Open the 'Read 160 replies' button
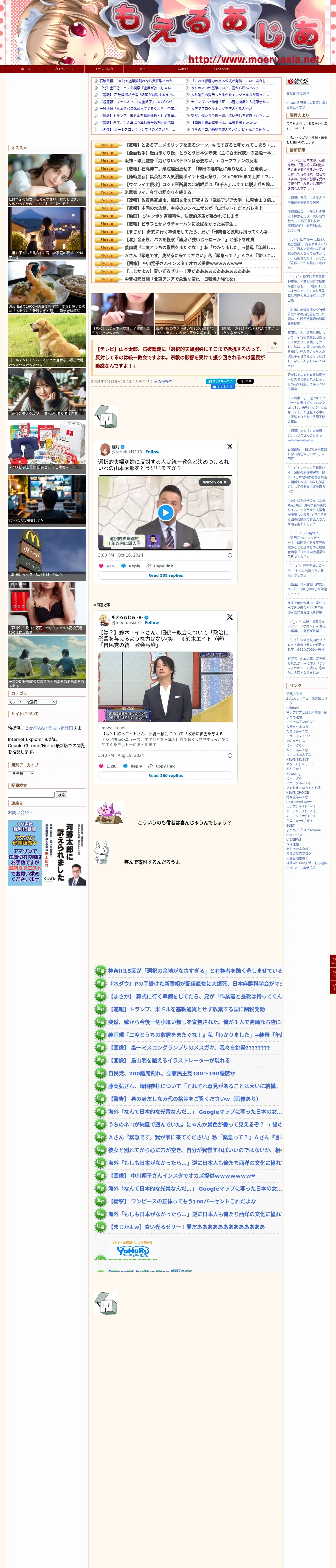 click(x=165, y=775)
